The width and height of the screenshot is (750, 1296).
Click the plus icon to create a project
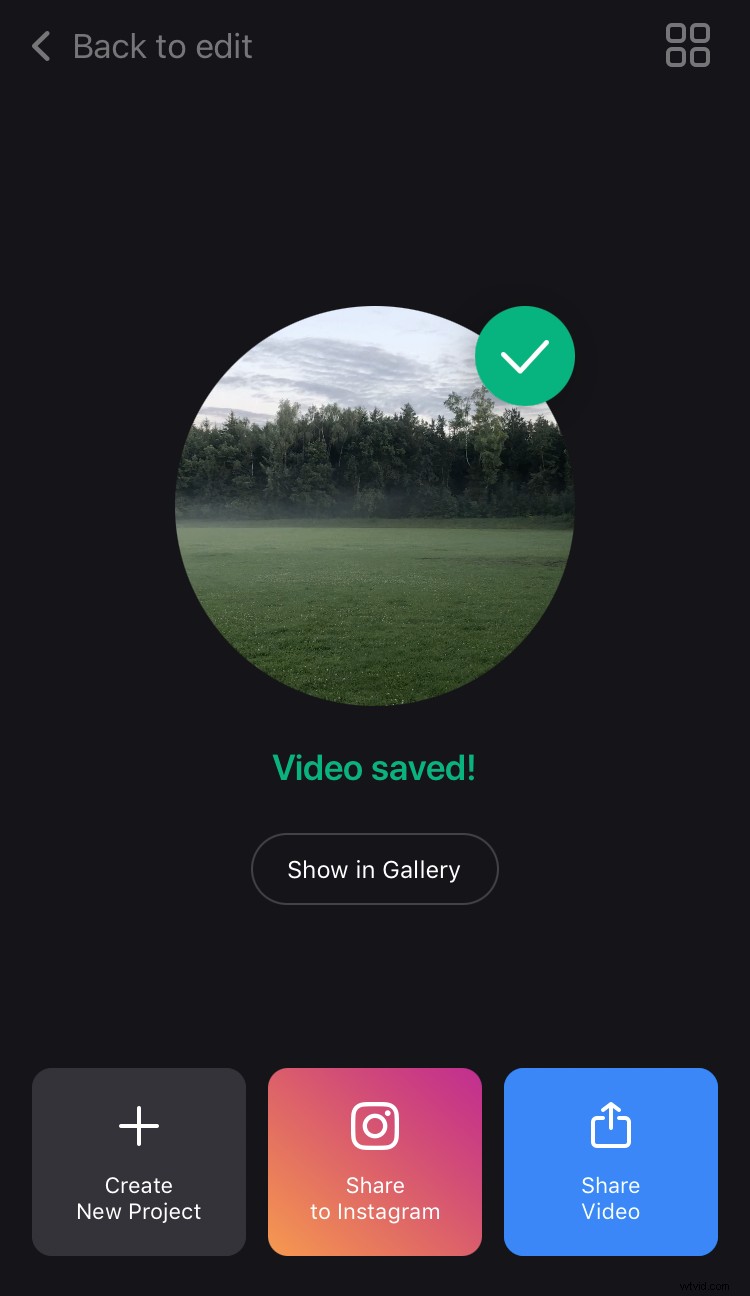138,1125
